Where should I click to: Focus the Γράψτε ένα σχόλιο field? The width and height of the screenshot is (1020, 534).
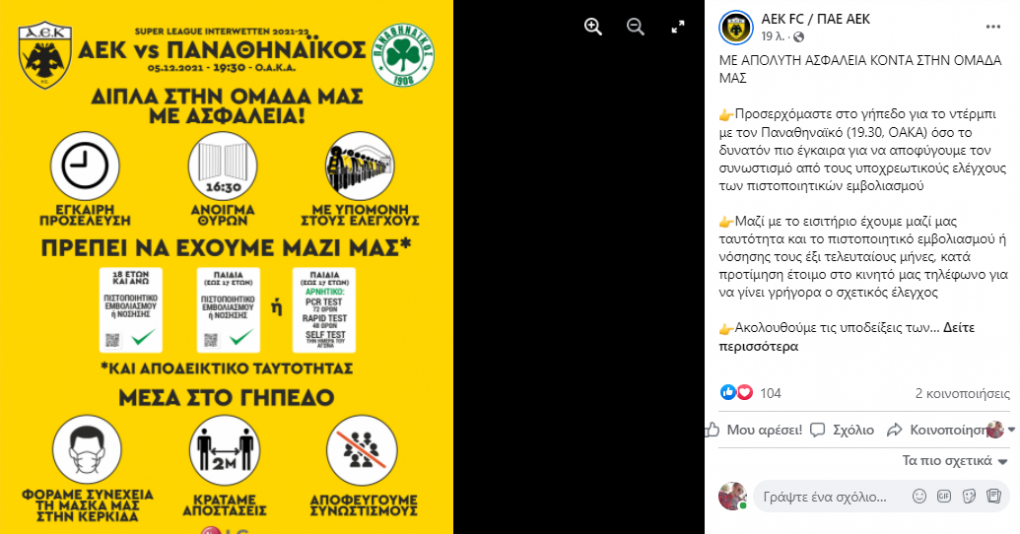click(x=825, y=496)
